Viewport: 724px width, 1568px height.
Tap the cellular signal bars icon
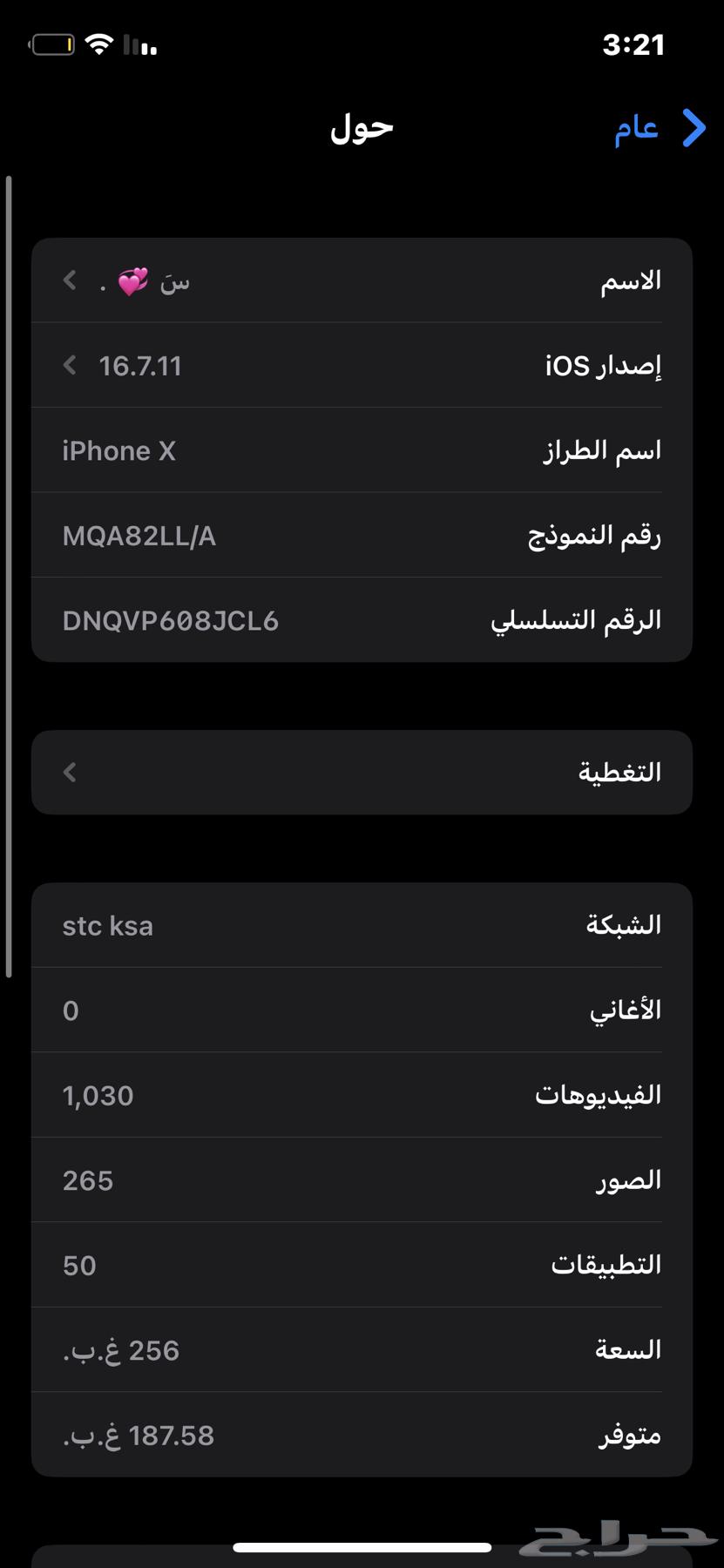(139, 44)
